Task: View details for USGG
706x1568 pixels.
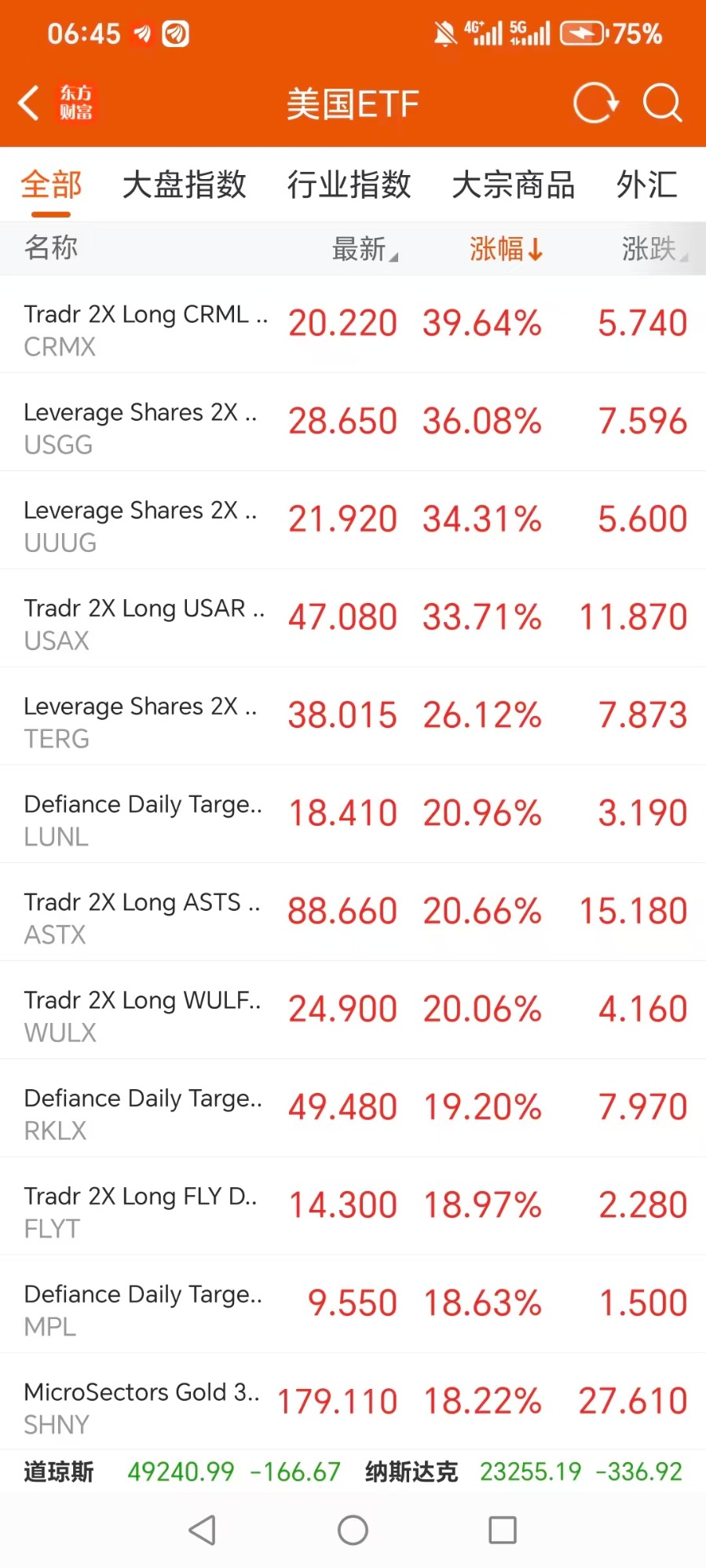Action: [353, 422]
